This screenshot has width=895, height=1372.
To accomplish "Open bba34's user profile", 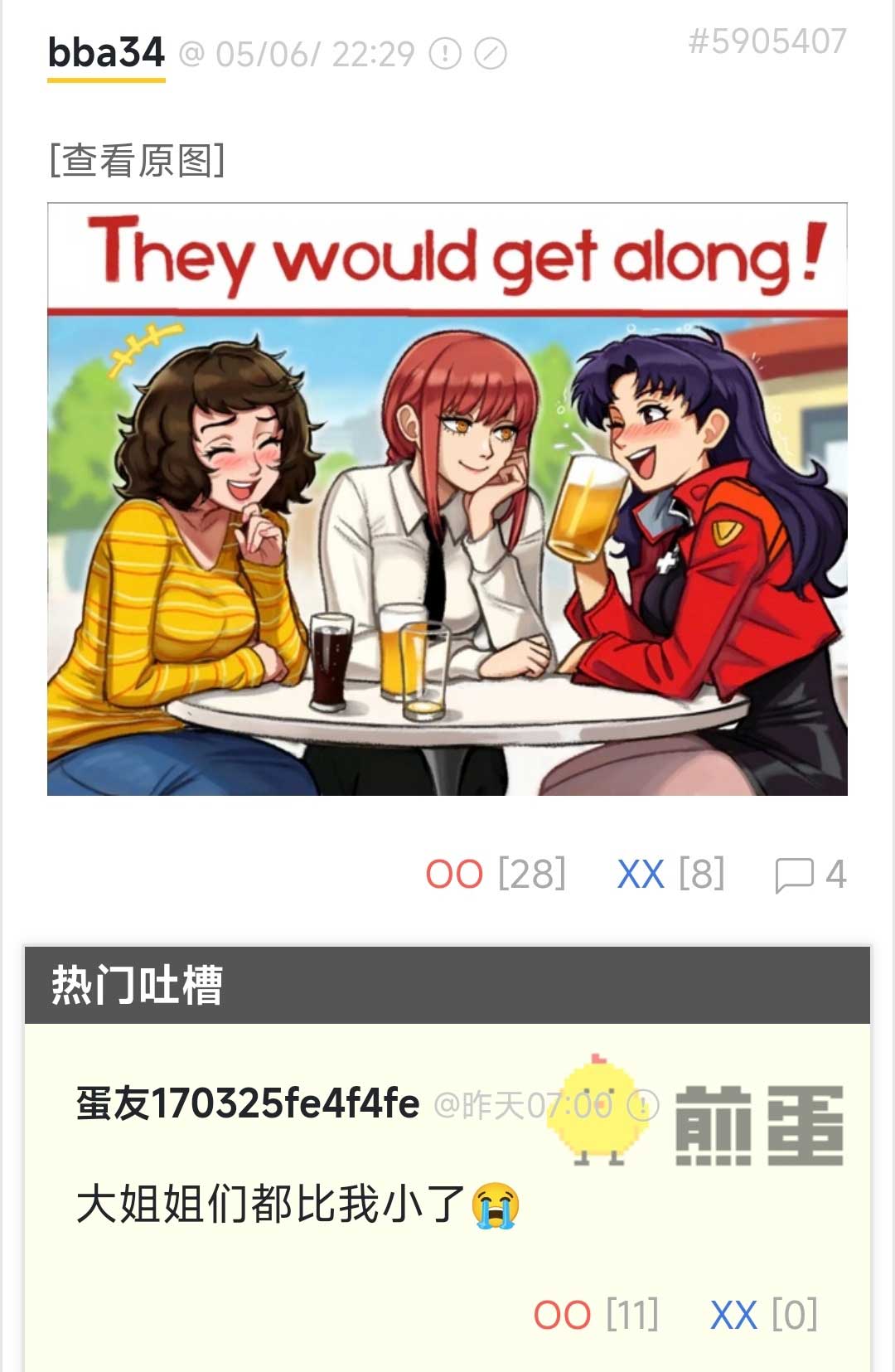I will (106, 54).
